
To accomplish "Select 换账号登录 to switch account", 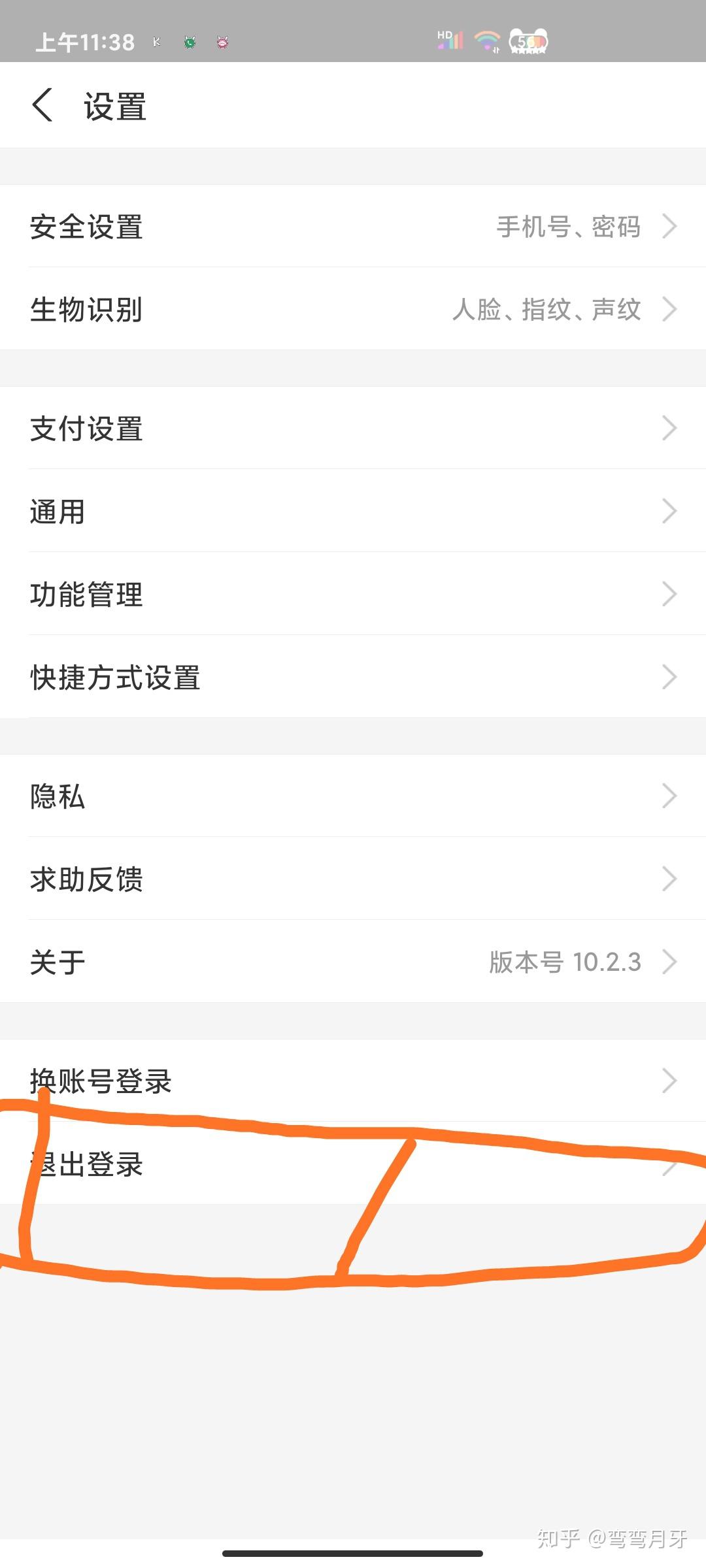I will 353,1081.
